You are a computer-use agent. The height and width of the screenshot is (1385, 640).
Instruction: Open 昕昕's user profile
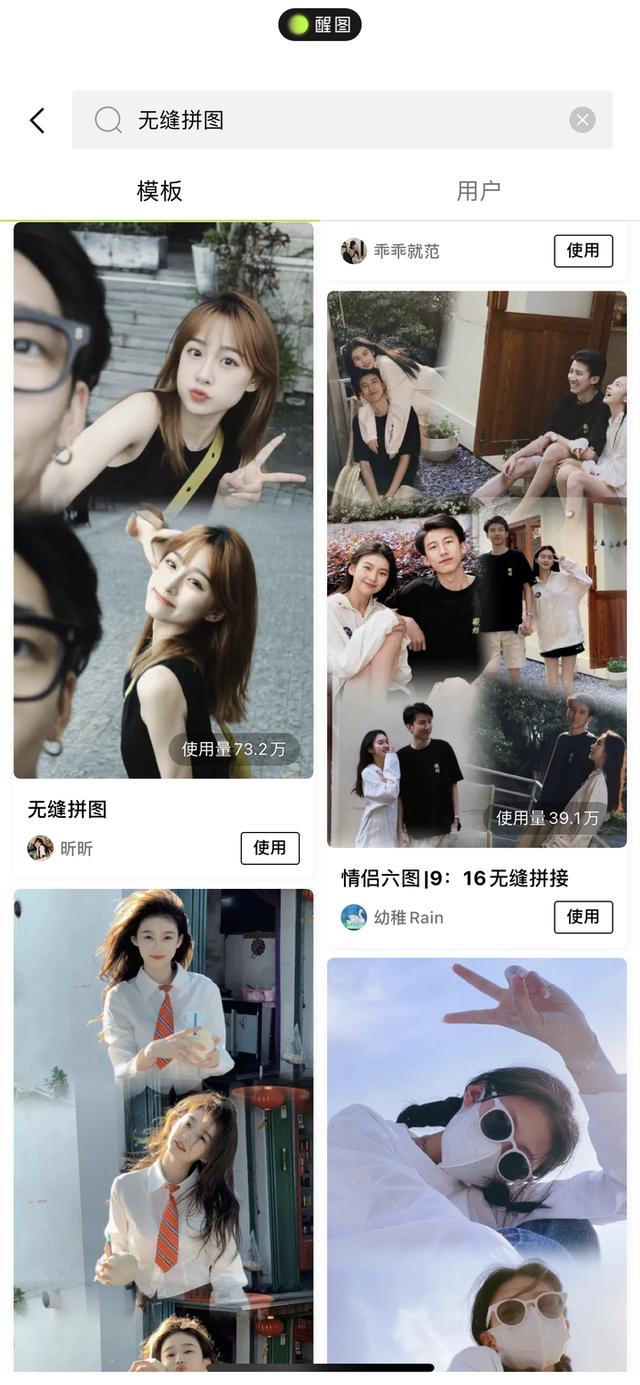pyautogui.click(x=60, y=848)
